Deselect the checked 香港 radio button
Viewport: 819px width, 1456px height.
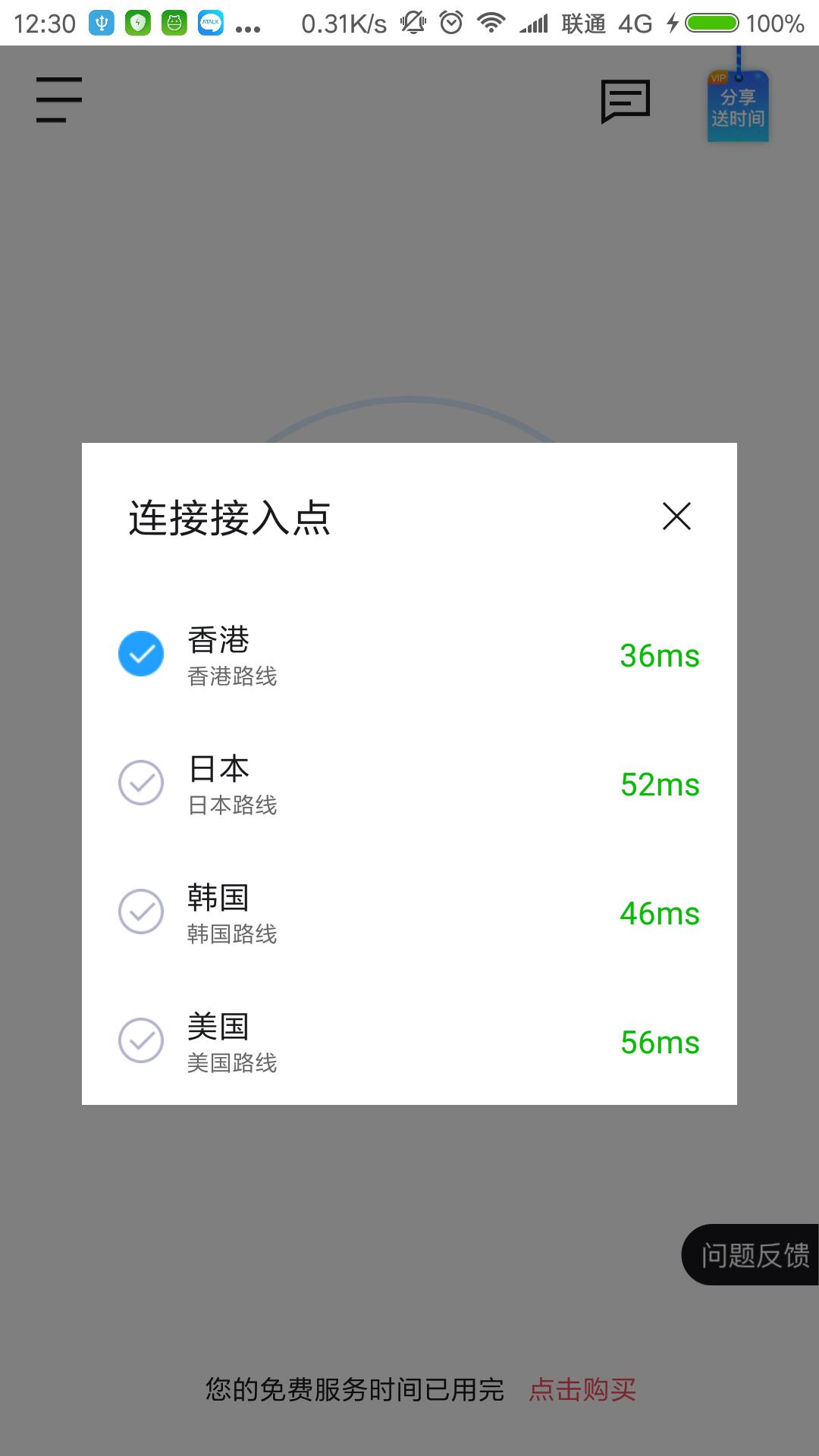pos(140,654)
